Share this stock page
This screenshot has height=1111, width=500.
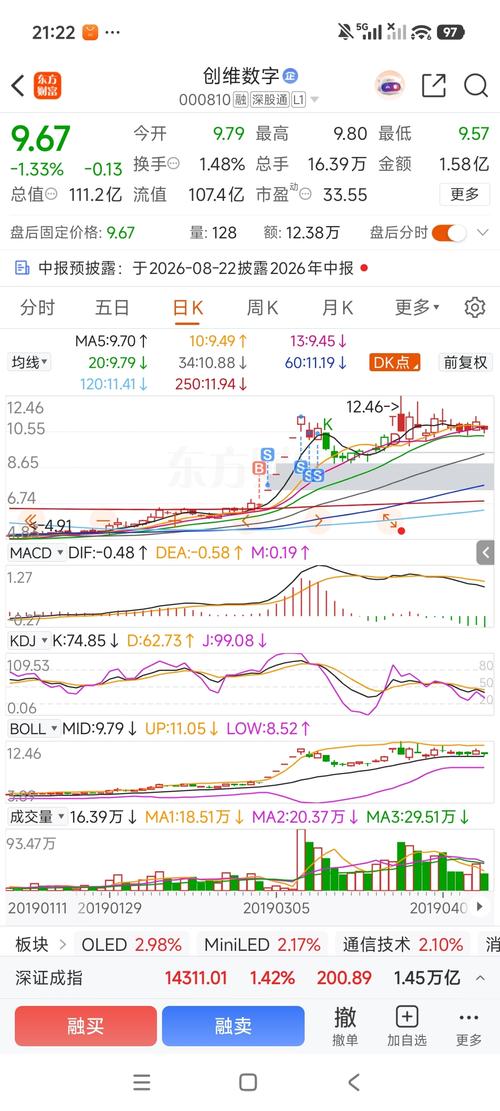(433, 85)
